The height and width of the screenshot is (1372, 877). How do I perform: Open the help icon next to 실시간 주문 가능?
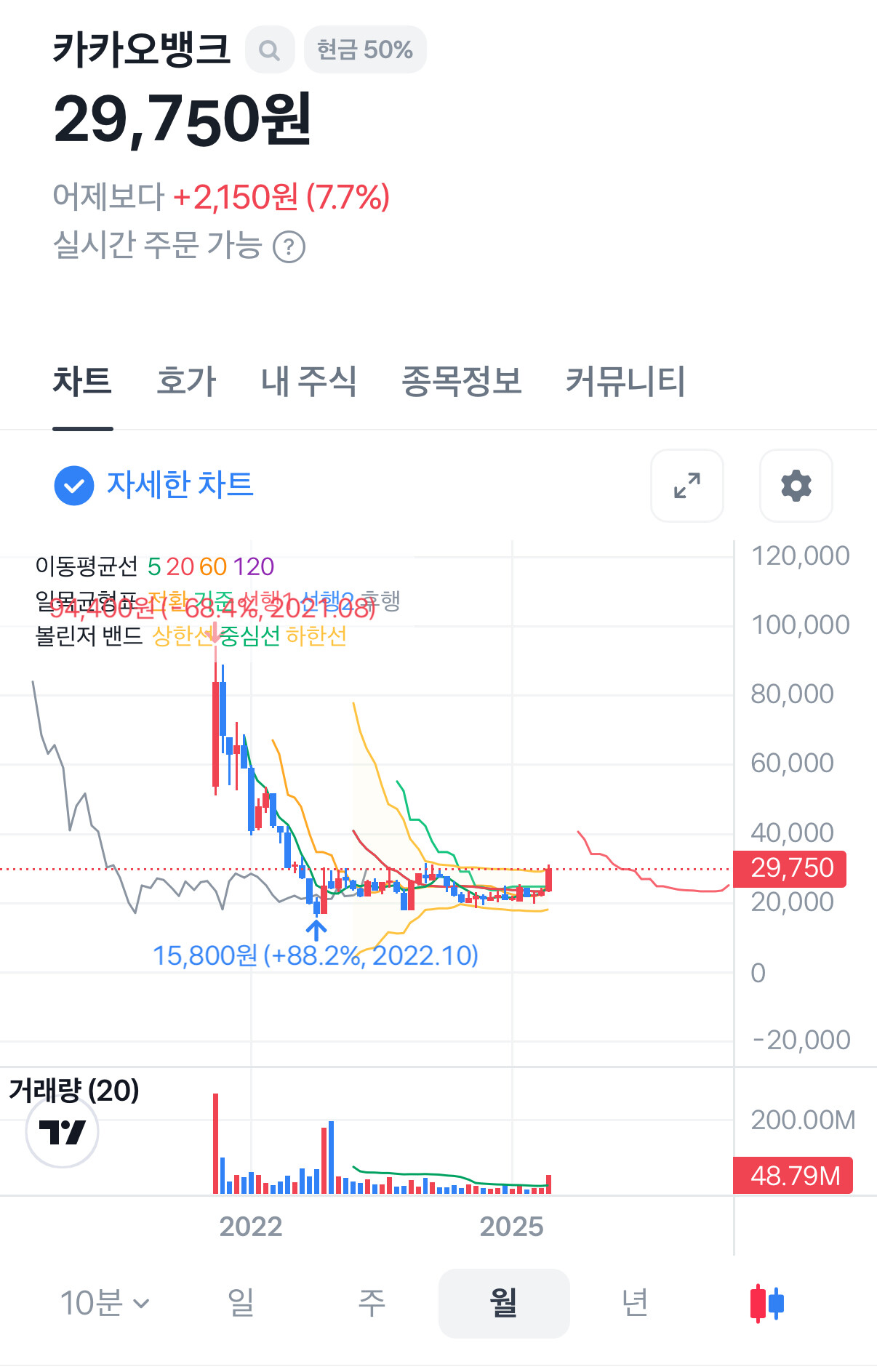pos(289,247)
